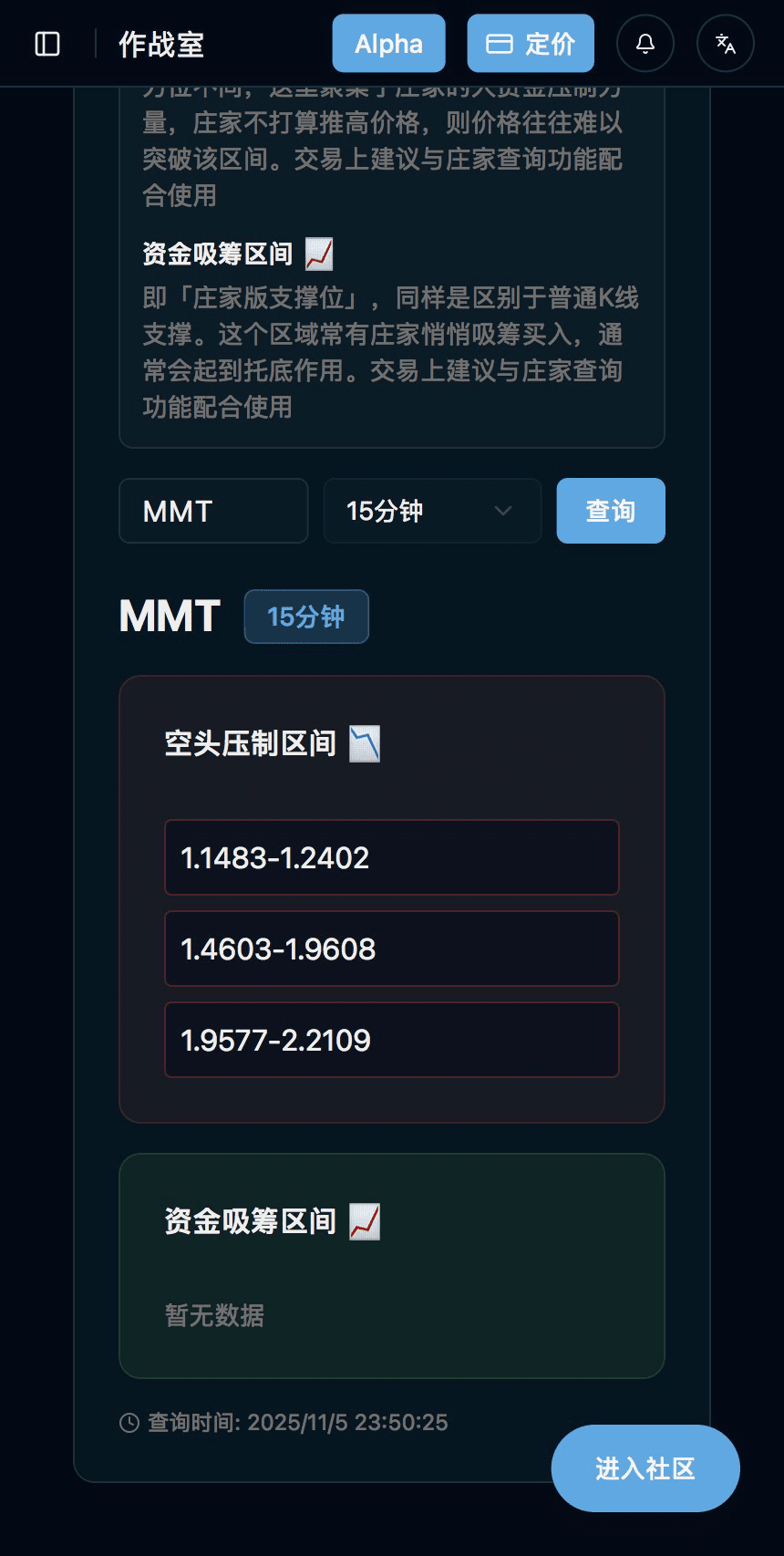Open the 定价 pricing page

tap(531, 44)
